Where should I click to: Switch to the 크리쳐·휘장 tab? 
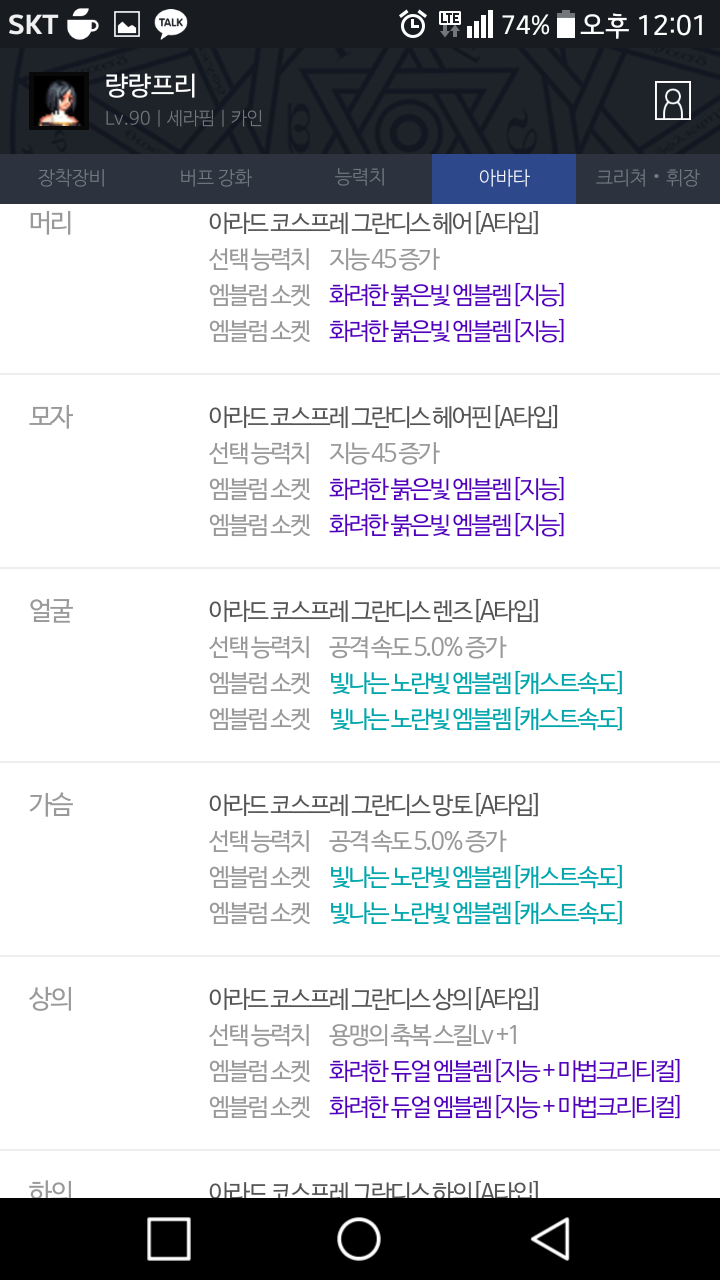coord(648,178)
